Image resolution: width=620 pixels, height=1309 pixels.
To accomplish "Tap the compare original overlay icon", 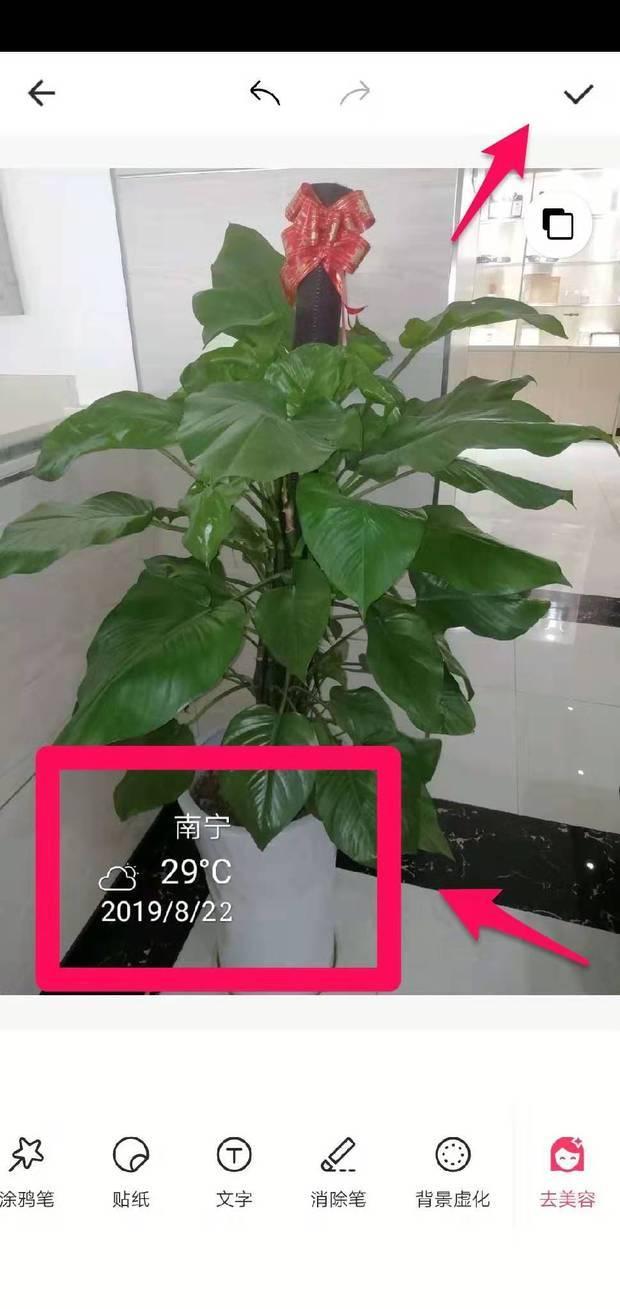I will tap(558, 225).
